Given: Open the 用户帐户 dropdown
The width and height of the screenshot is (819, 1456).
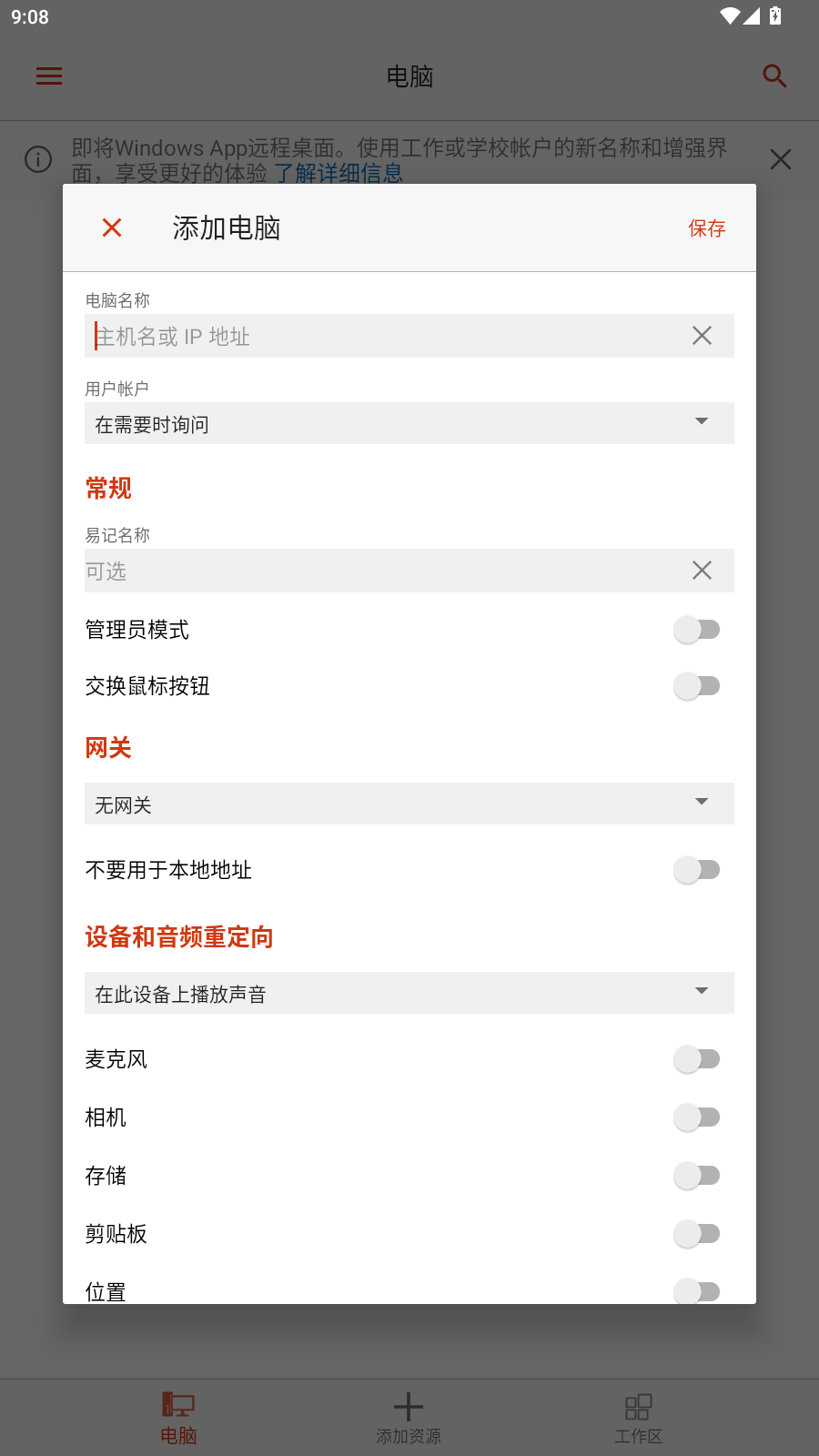Looking at the screenshot, I should 409,423.
